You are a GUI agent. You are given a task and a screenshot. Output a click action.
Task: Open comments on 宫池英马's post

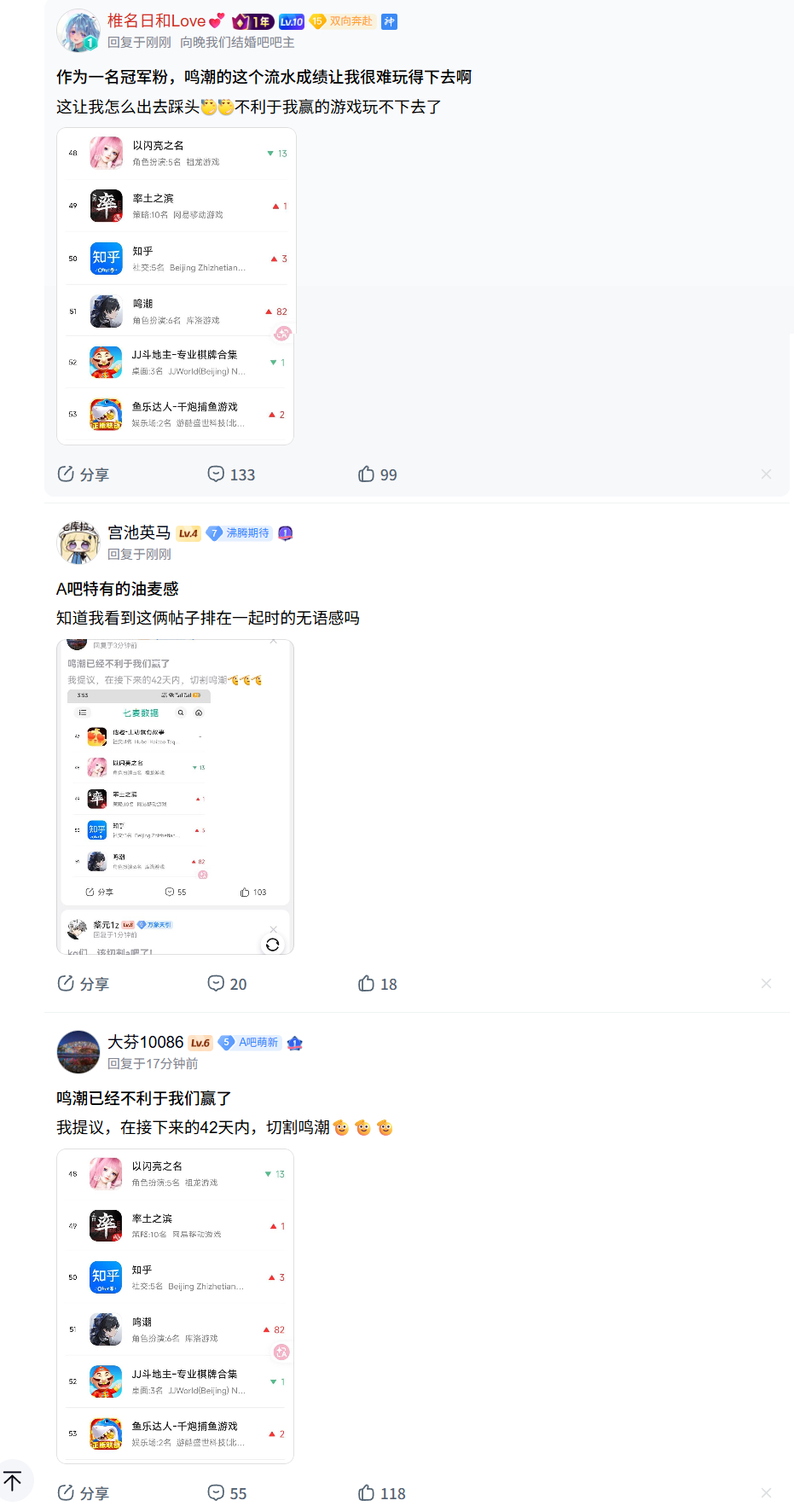(227, 984)
